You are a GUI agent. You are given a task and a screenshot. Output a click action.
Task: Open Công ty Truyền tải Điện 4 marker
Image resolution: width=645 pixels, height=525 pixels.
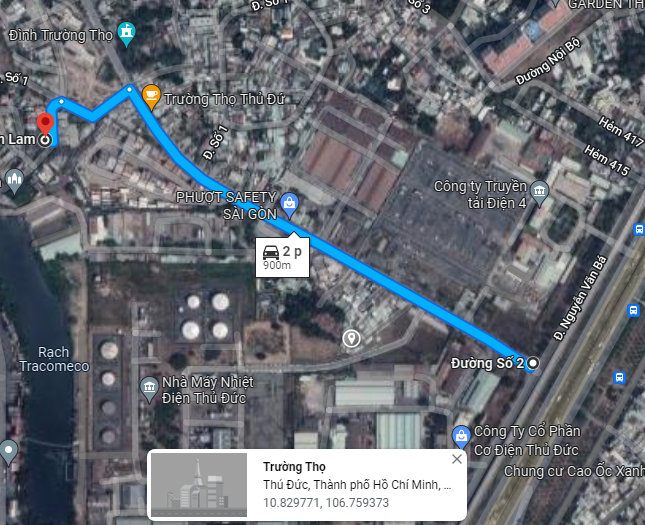[540, 191]
